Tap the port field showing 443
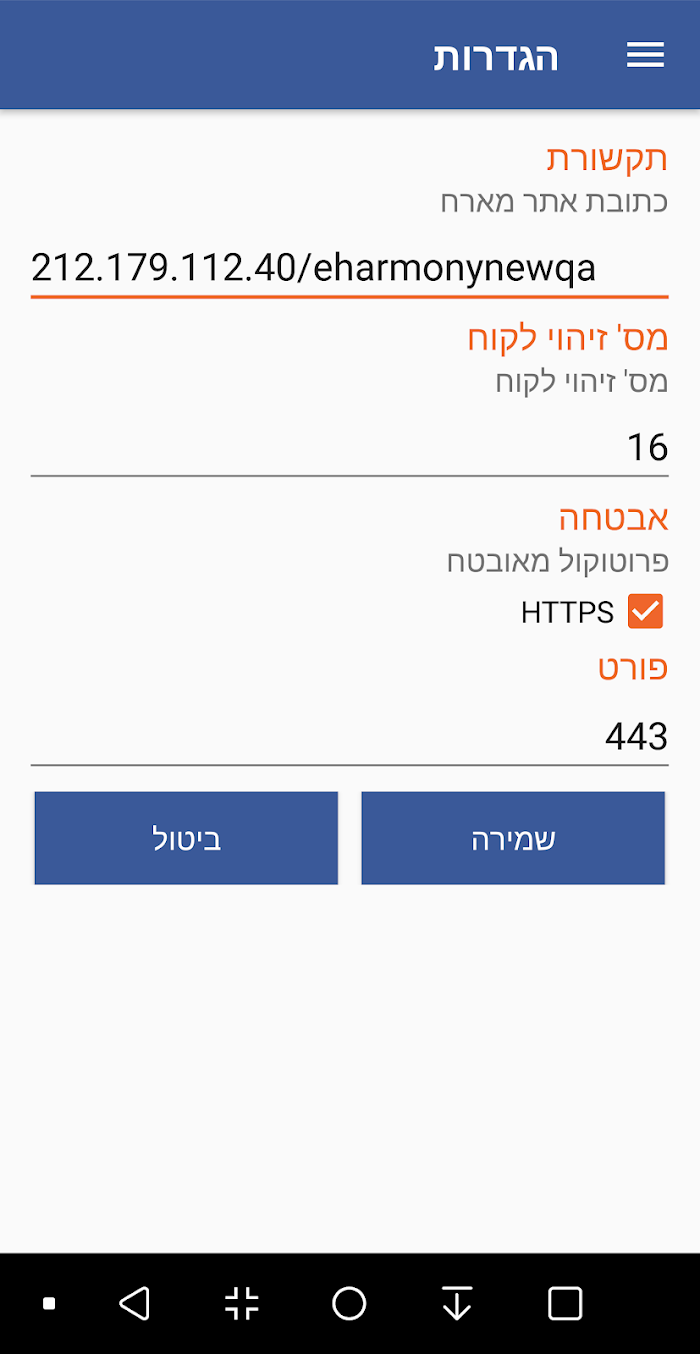 tap(349, 737)
